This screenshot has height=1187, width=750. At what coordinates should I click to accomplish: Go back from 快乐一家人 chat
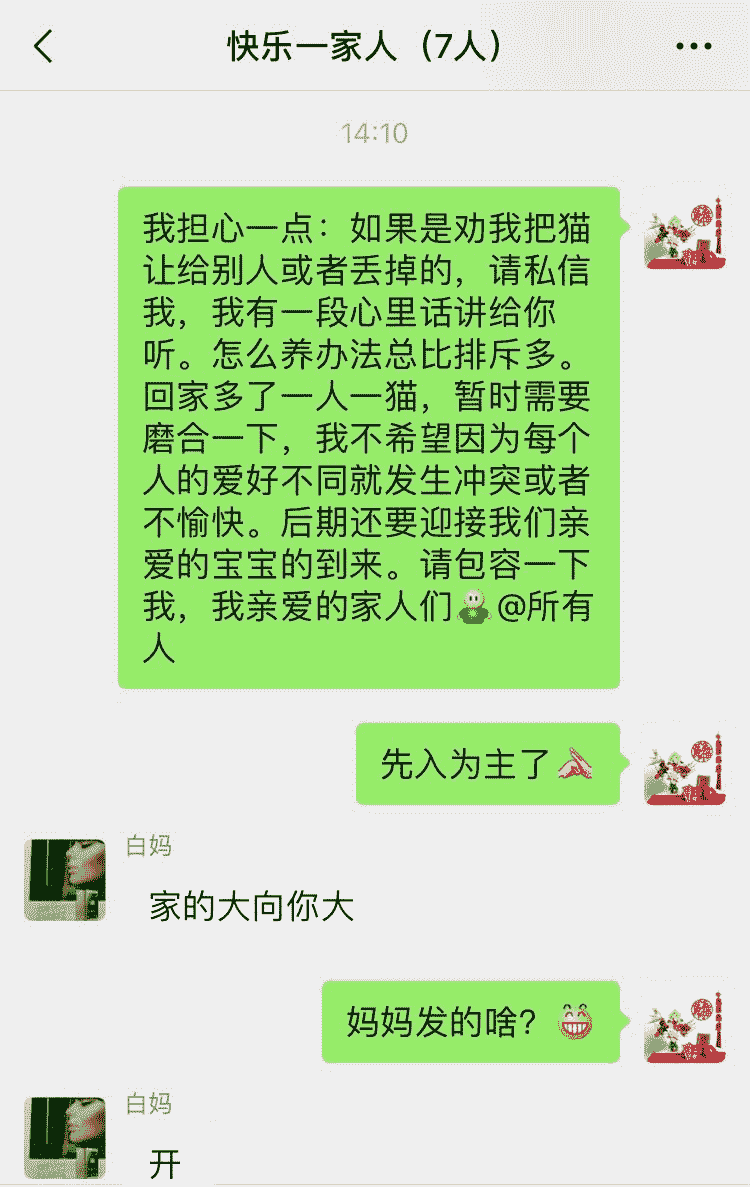43,47
